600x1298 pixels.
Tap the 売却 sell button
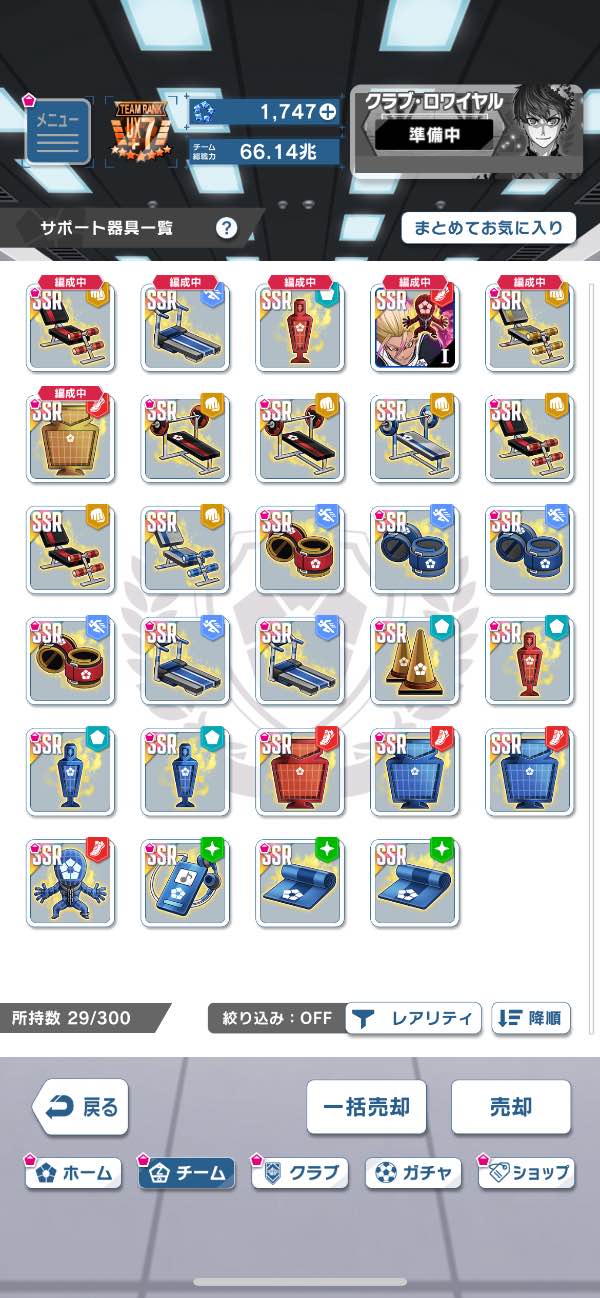pyautogui.click(x=511, y=1108)
